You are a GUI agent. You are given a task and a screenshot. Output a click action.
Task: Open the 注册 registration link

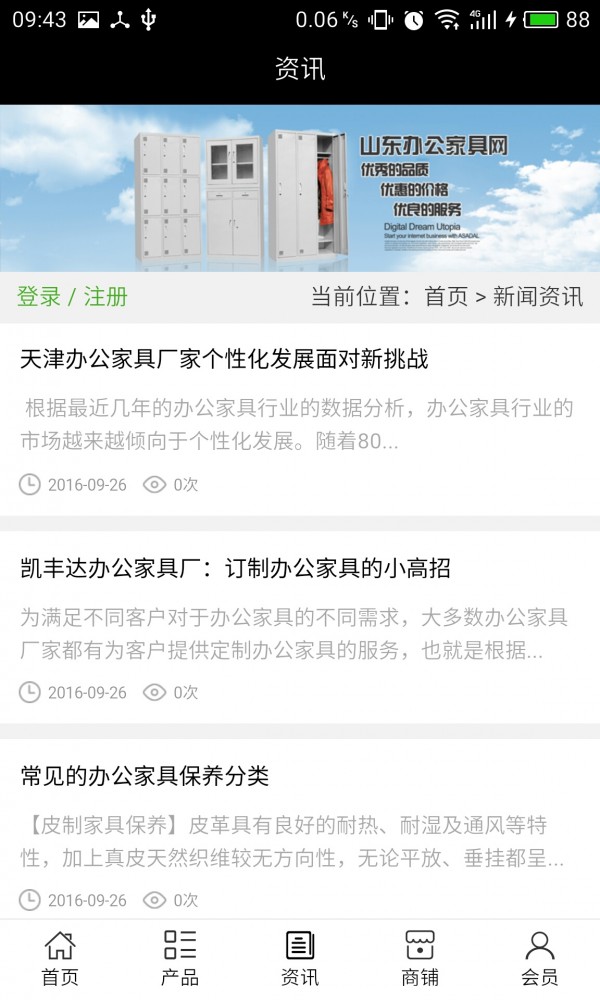tap(105, 297)
